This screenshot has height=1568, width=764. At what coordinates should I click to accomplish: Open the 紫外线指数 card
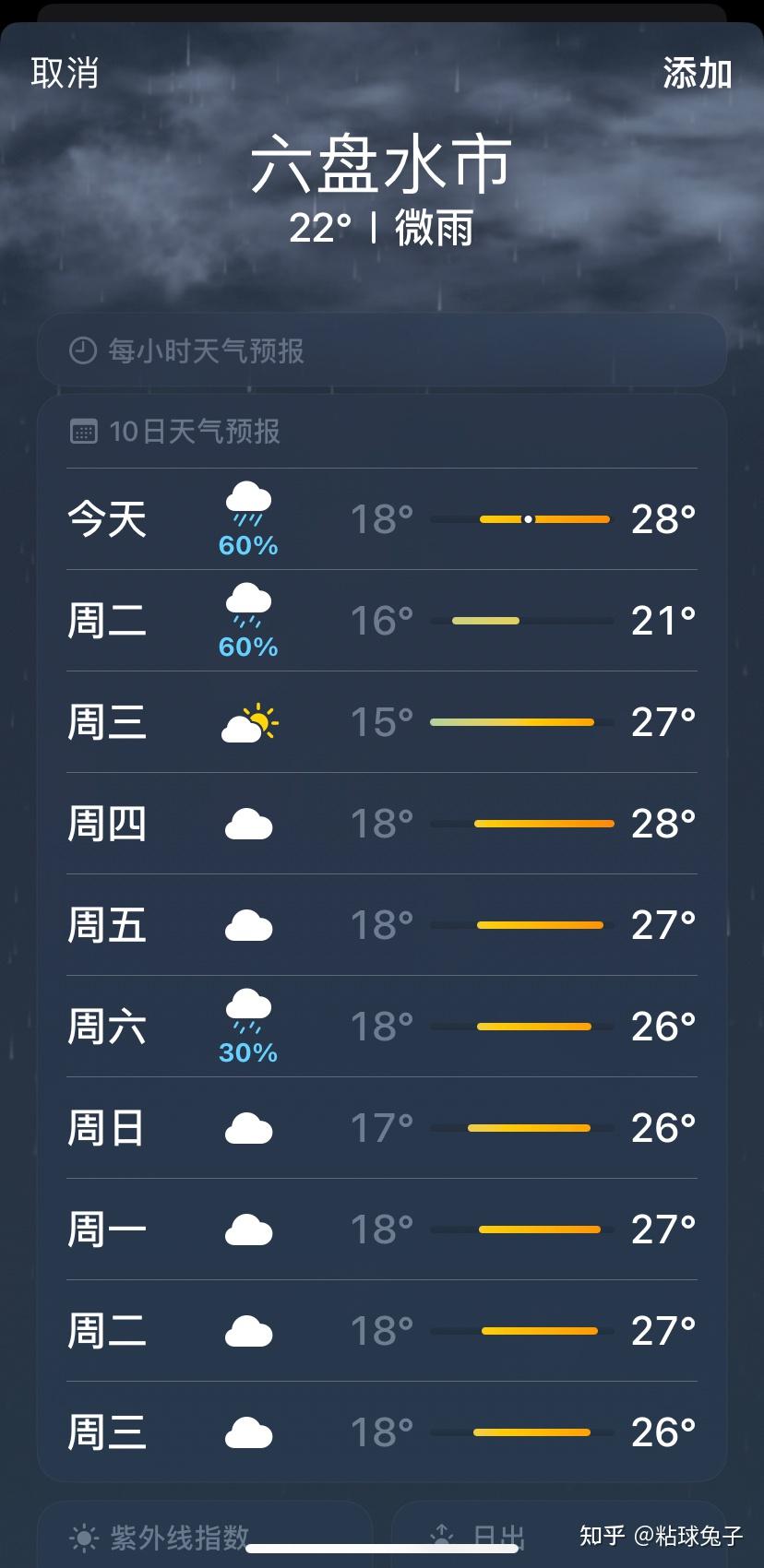click(x=205, y=1535)
